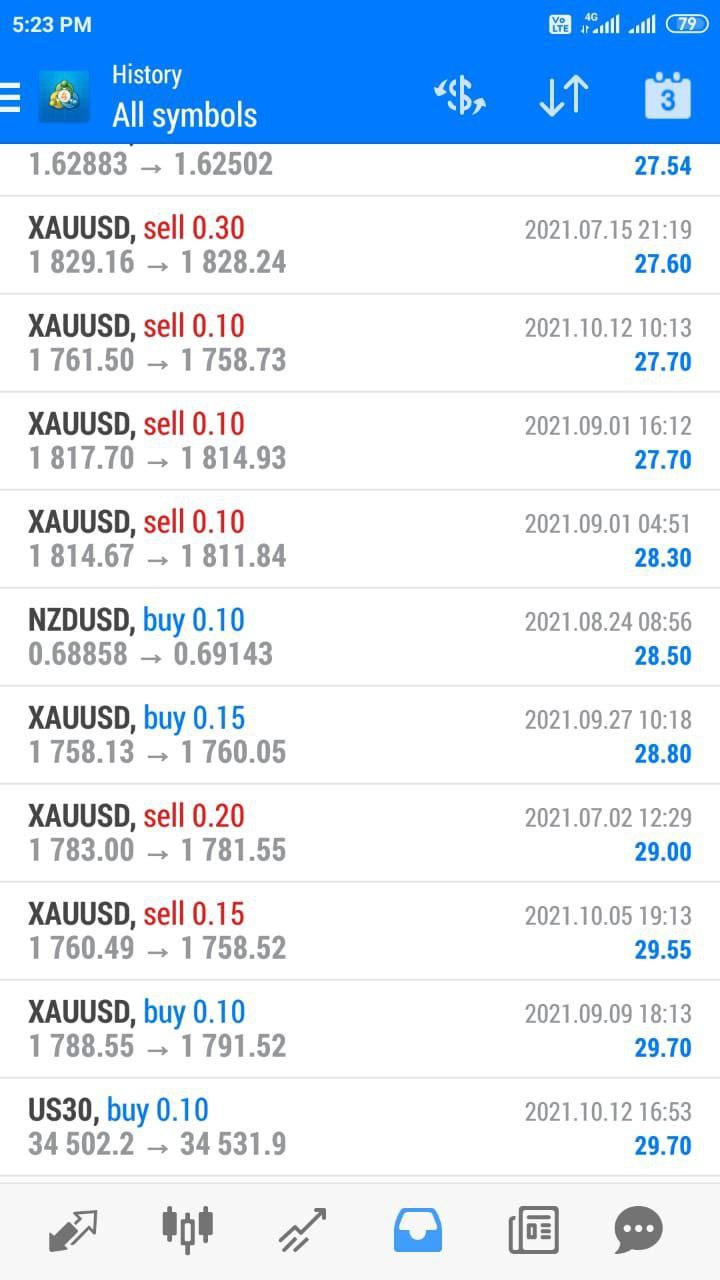The image size is (720, 1280).
Task: Go to the Trade tab
Action: coord(302,1229)
